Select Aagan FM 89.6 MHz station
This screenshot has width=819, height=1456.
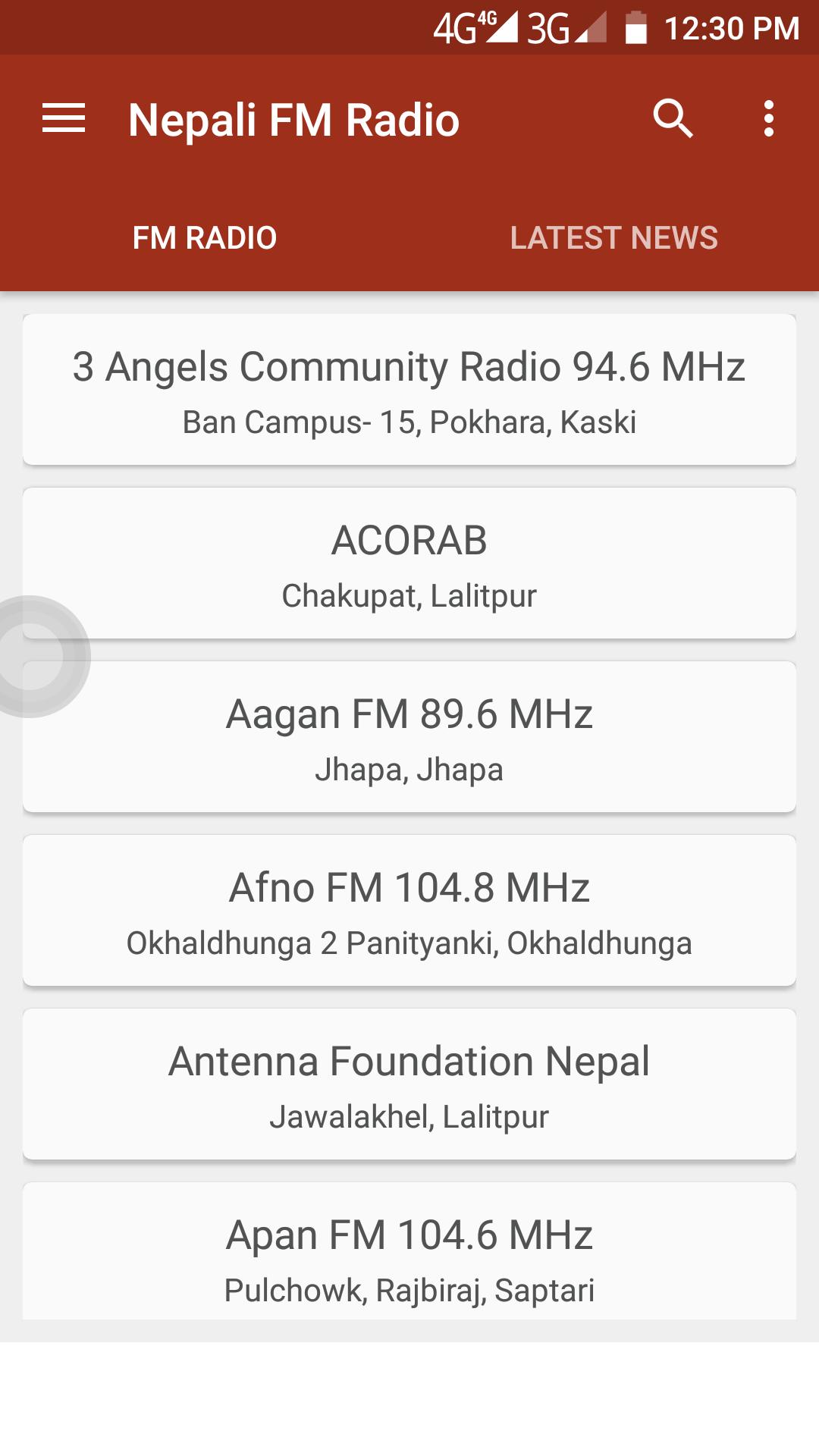[x=409, y=734]
